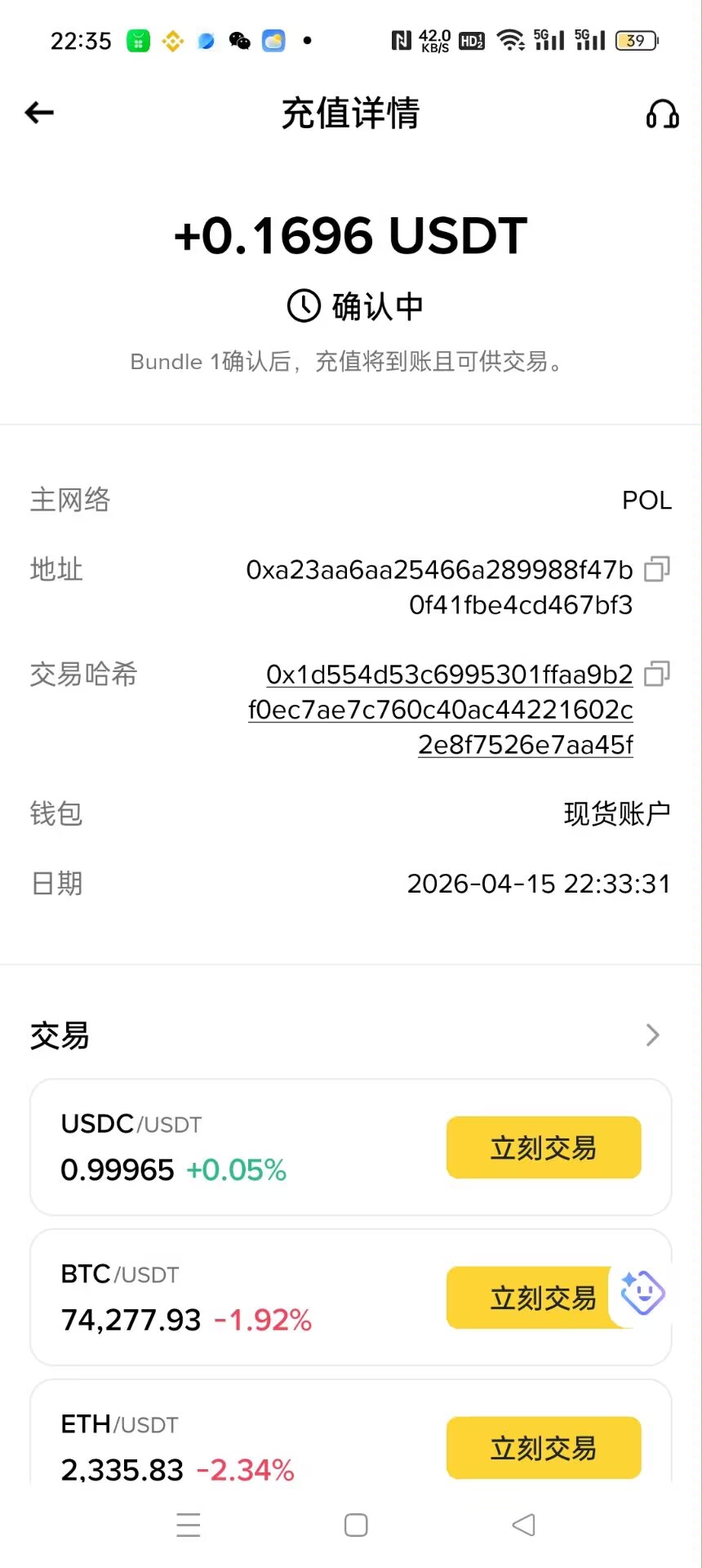
Task: Expand the 交易 section chevron
Action: point(652,1036)
